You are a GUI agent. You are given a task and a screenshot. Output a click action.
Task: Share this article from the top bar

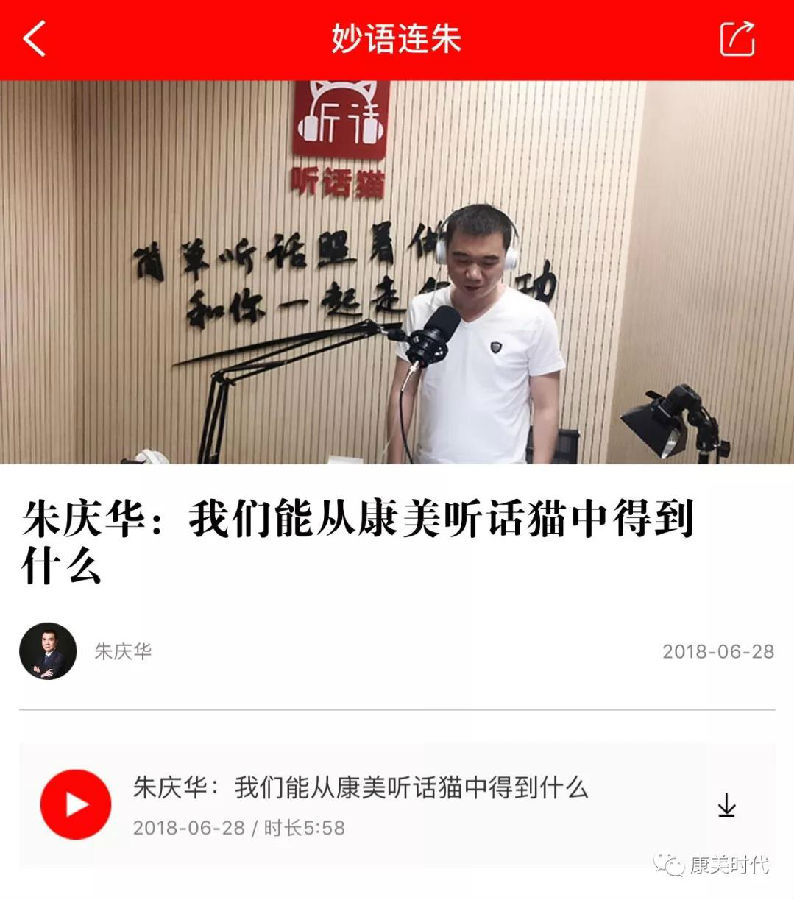[x=737, y=39]
